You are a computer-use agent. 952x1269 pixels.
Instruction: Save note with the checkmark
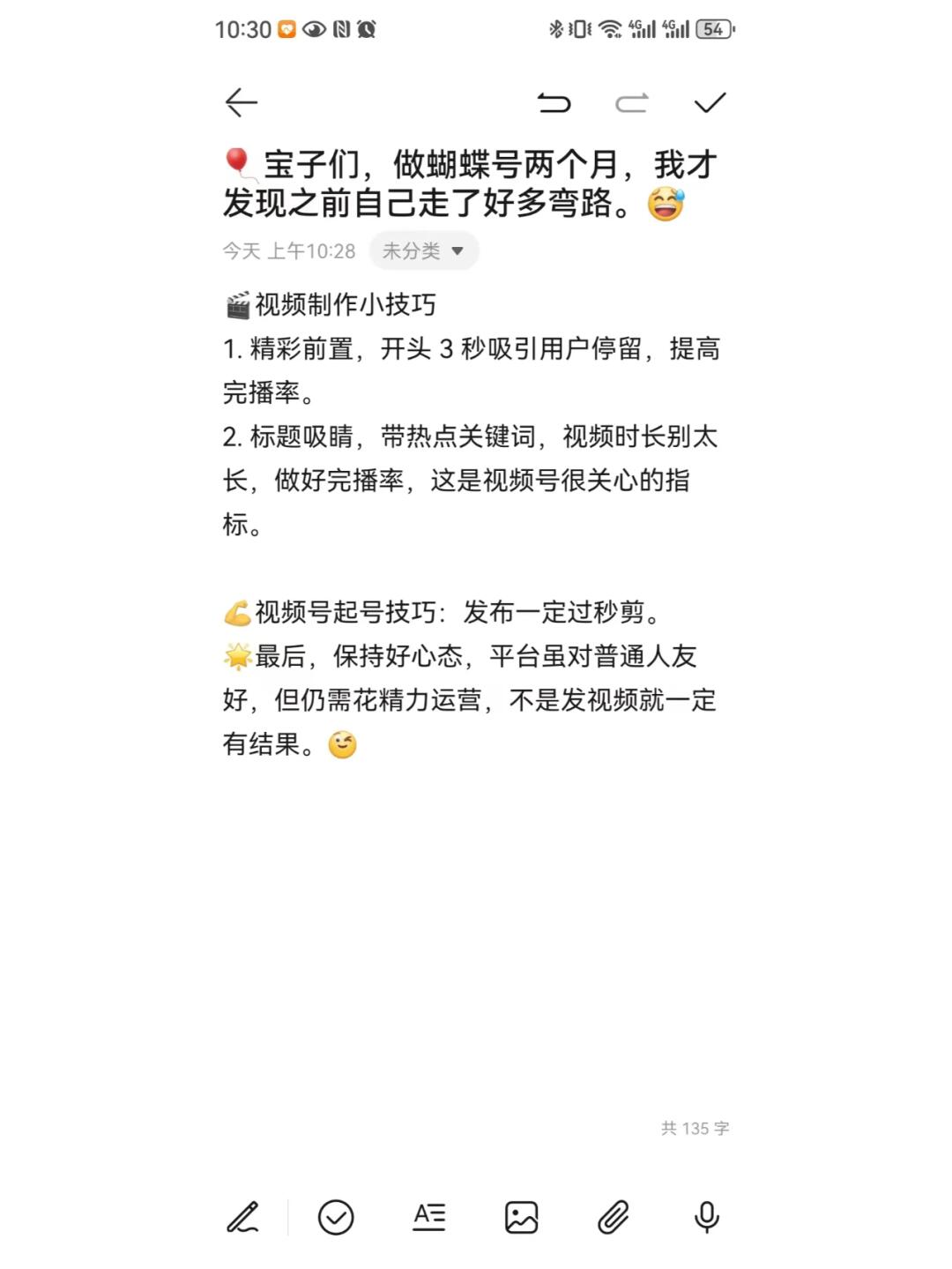point(710,103)
